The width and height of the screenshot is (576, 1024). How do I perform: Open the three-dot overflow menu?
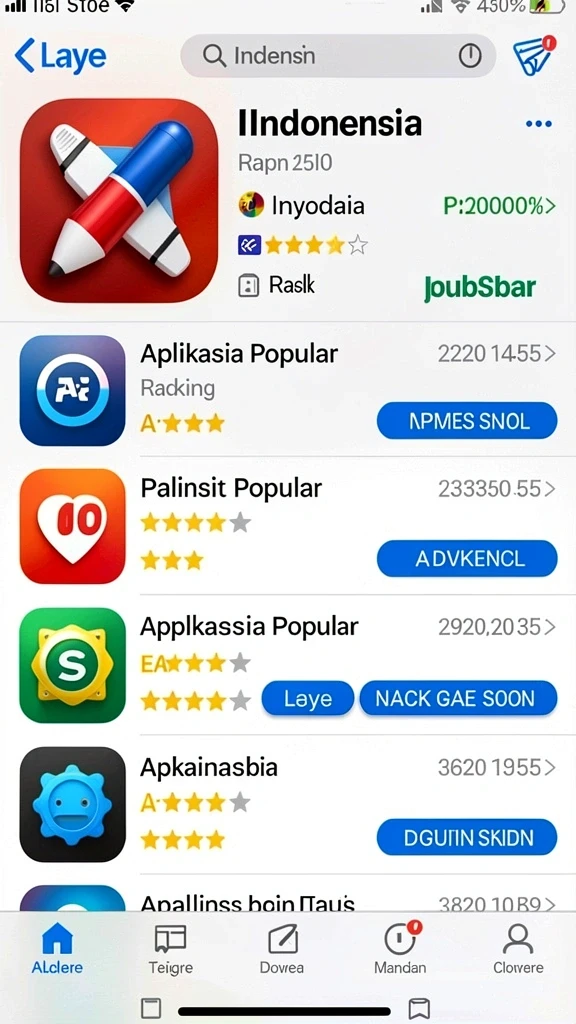539,124
